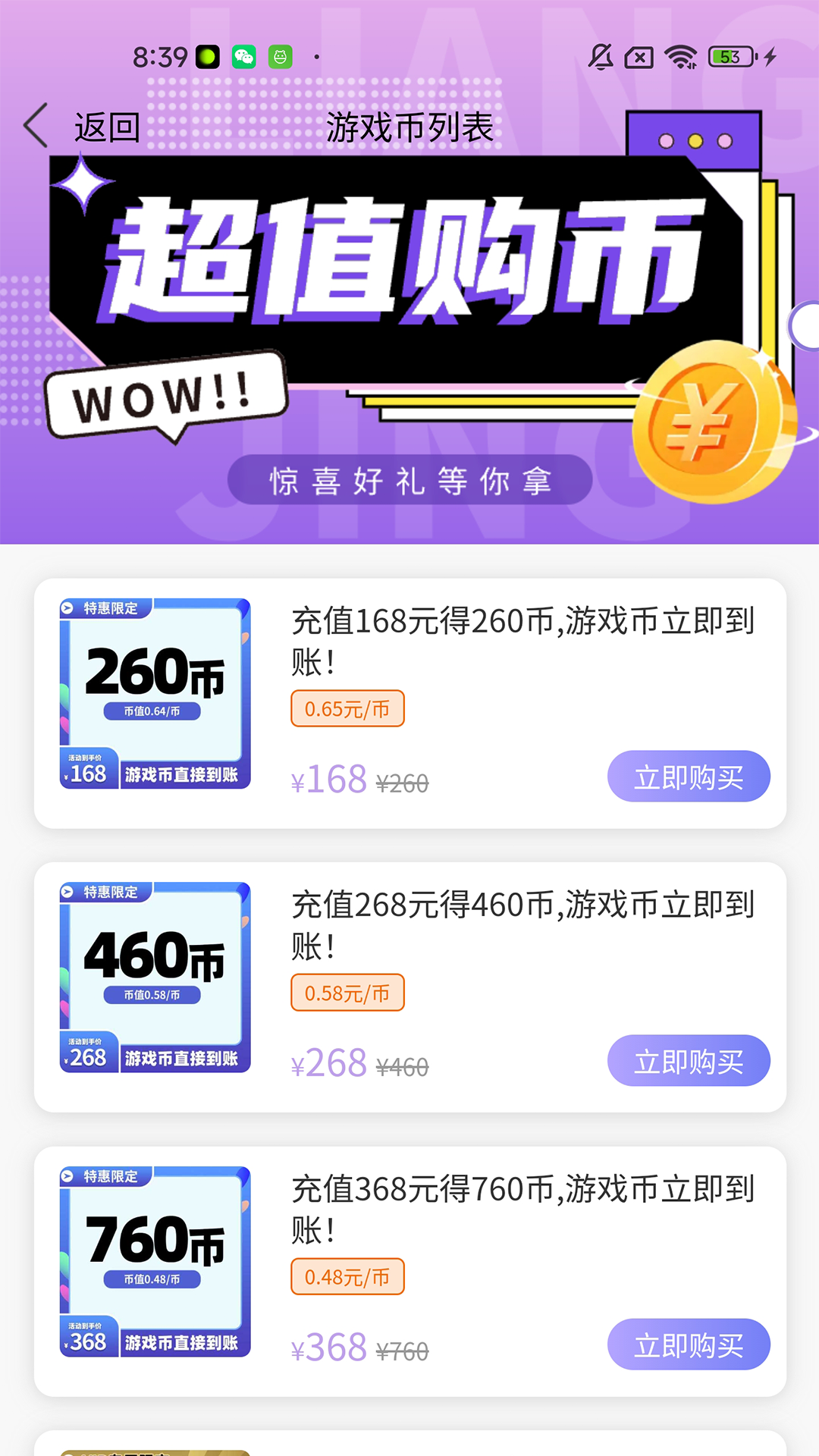Tap 立即购买 for the 260币 package
This screenshot has height=1456, width=819.
pyautogui.click(x=689, y=775)
